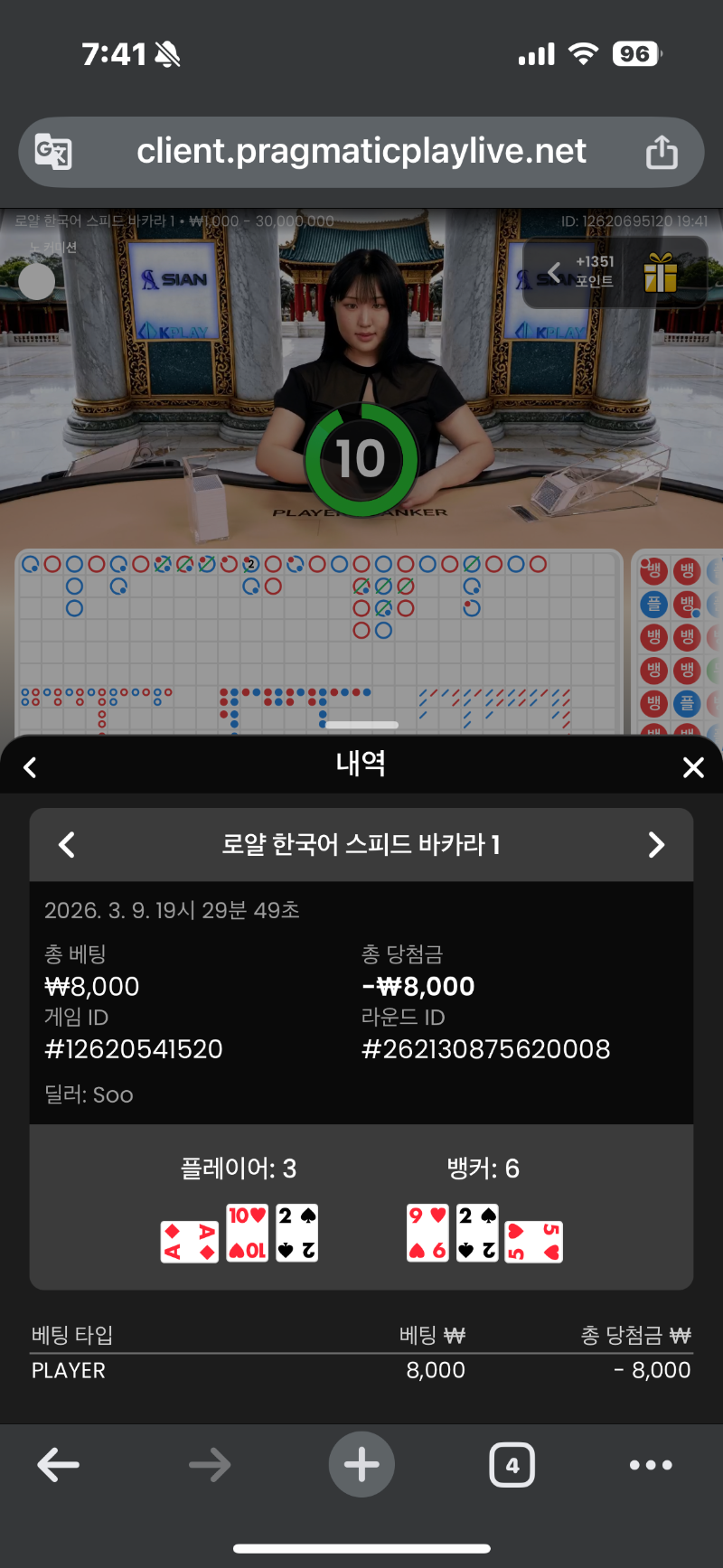Tap the URL client.pragmaticplaylive.net
The image size is (723, 1568).
coord(361,152)
